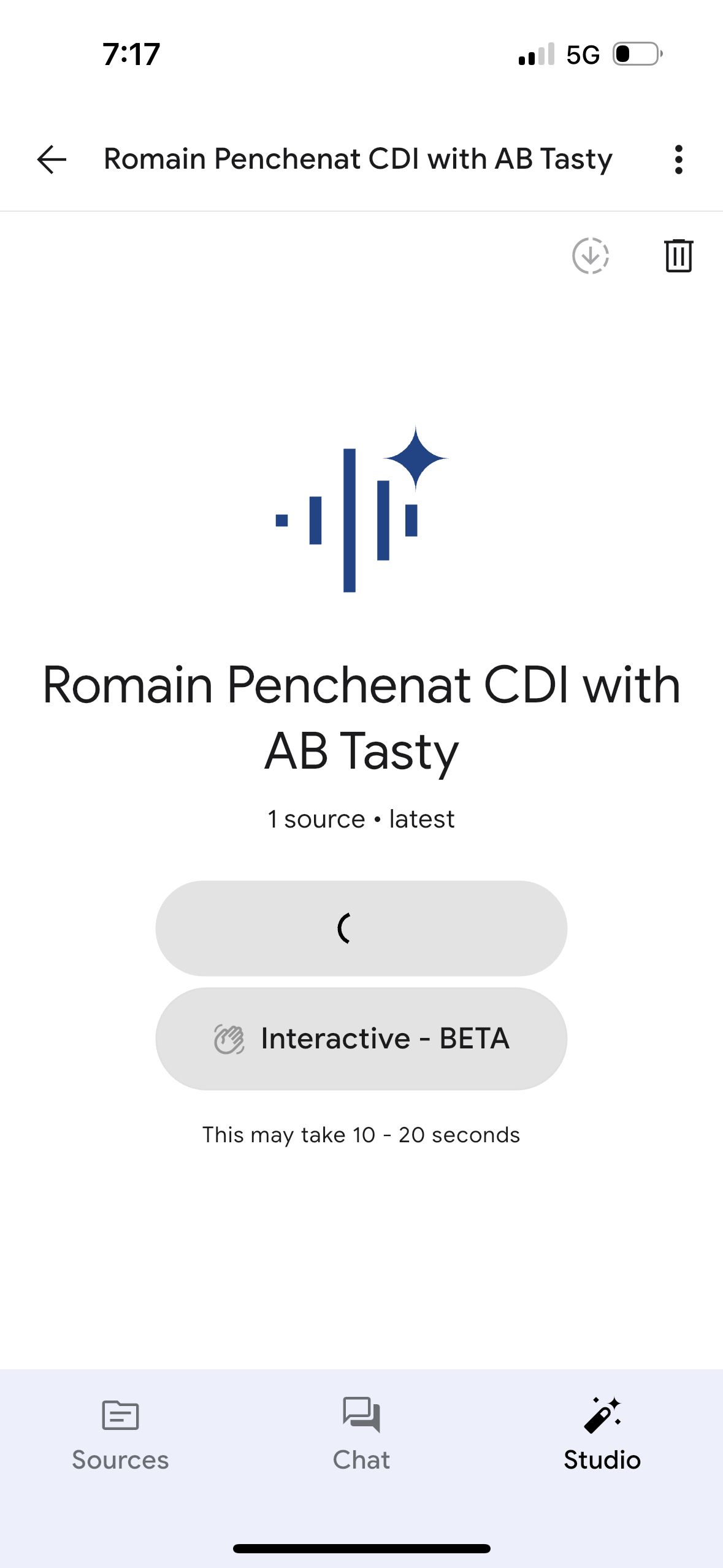Tap the loading button
The height and width of the screenshot is (1568, 723).
[361, 928]
